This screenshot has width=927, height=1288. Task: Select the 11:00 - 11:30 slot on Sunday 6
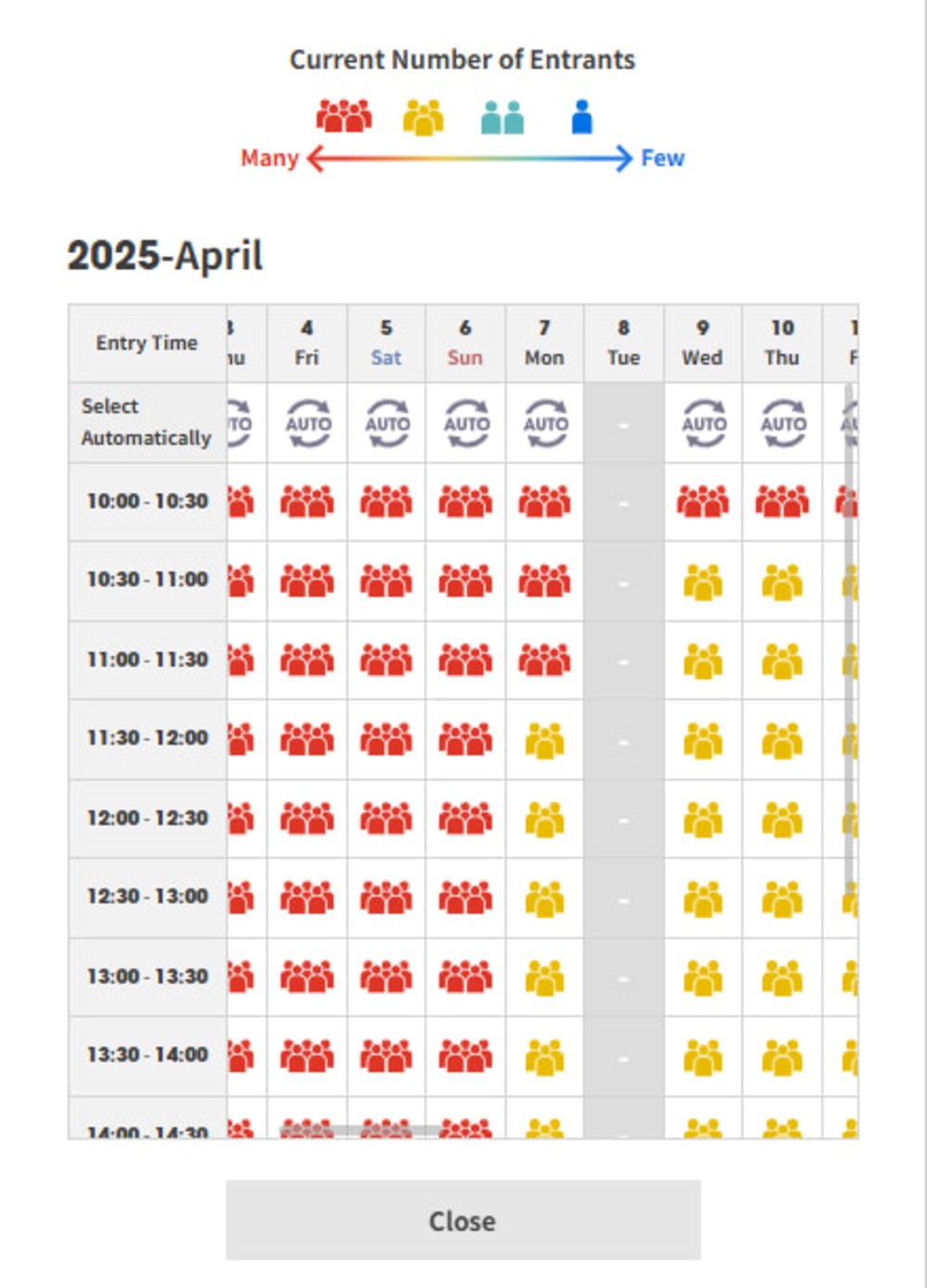pos(465,660)
